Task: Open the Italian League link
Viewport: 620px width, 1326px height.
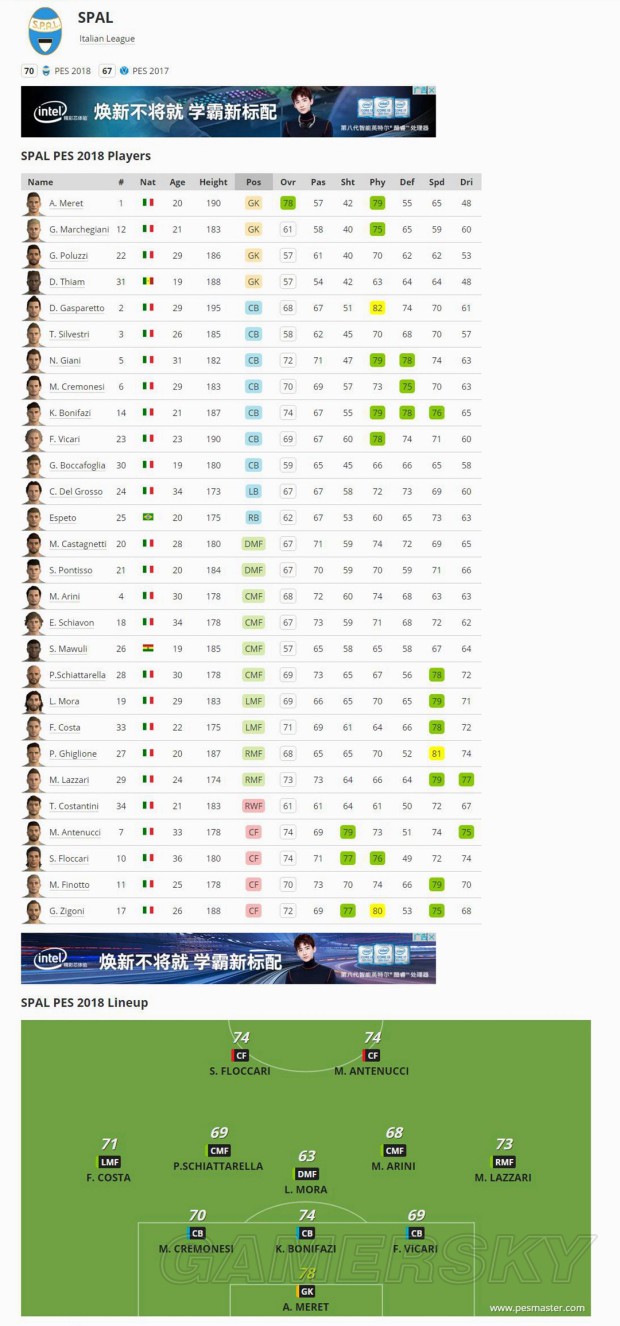Action: point(107,39)
